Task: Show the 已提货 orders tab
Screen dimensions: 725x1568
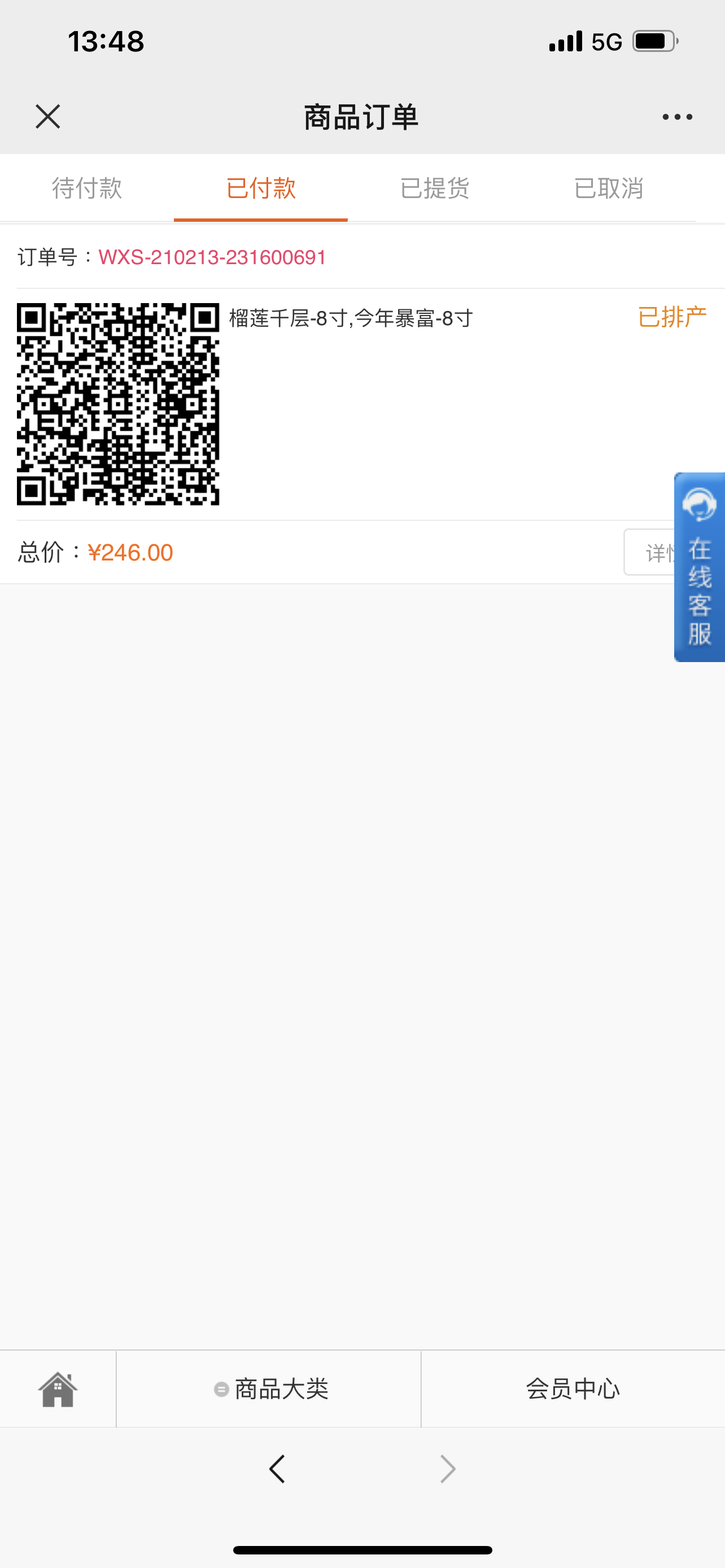Action: point(435,188)
